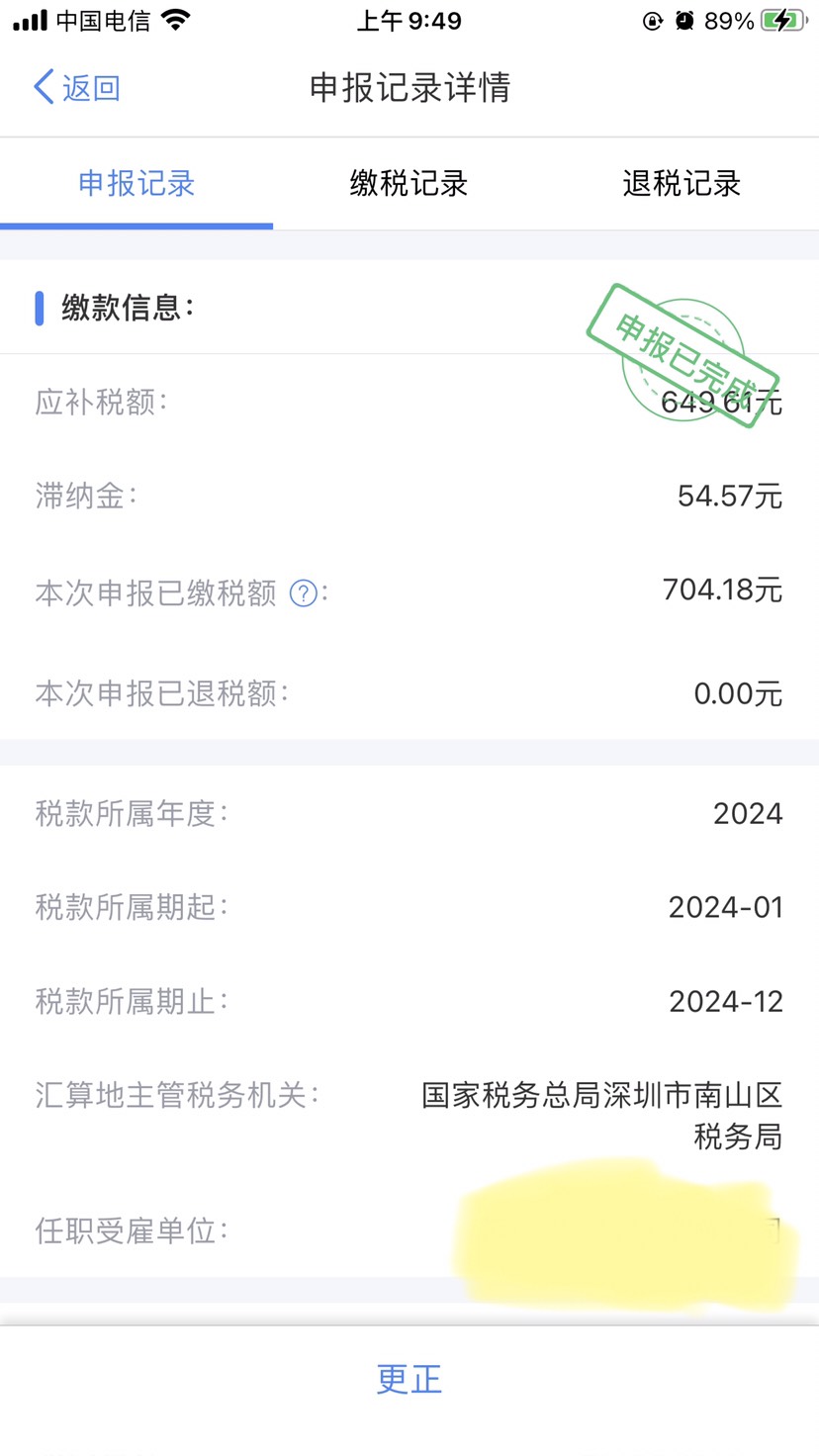
Task: Go back using the 返回 button
Action: pos(77,88)
